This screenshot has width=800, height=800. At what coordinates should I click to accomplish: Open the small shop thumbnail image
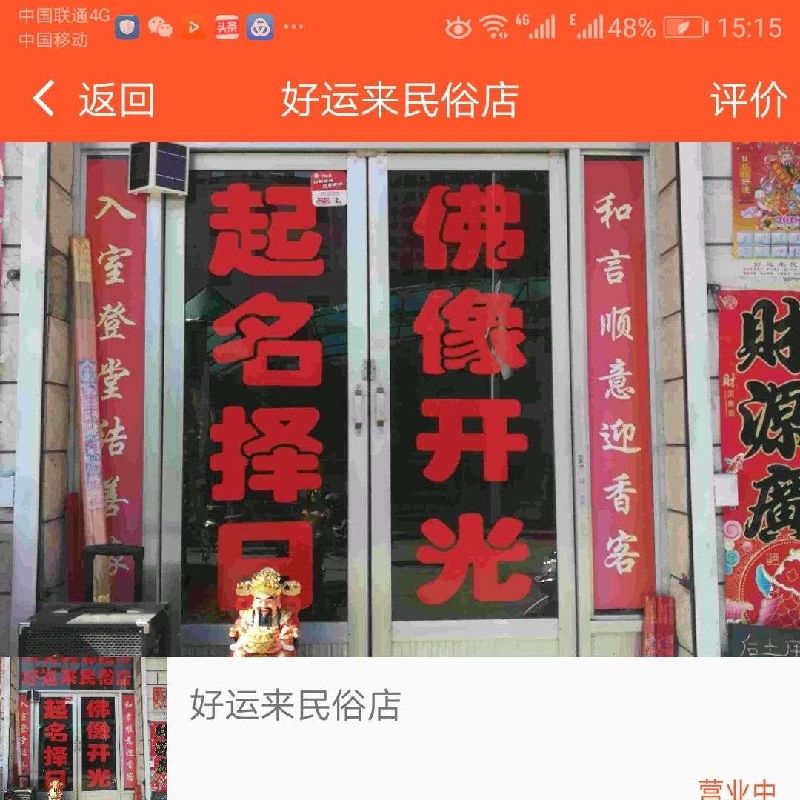(83, 728)
